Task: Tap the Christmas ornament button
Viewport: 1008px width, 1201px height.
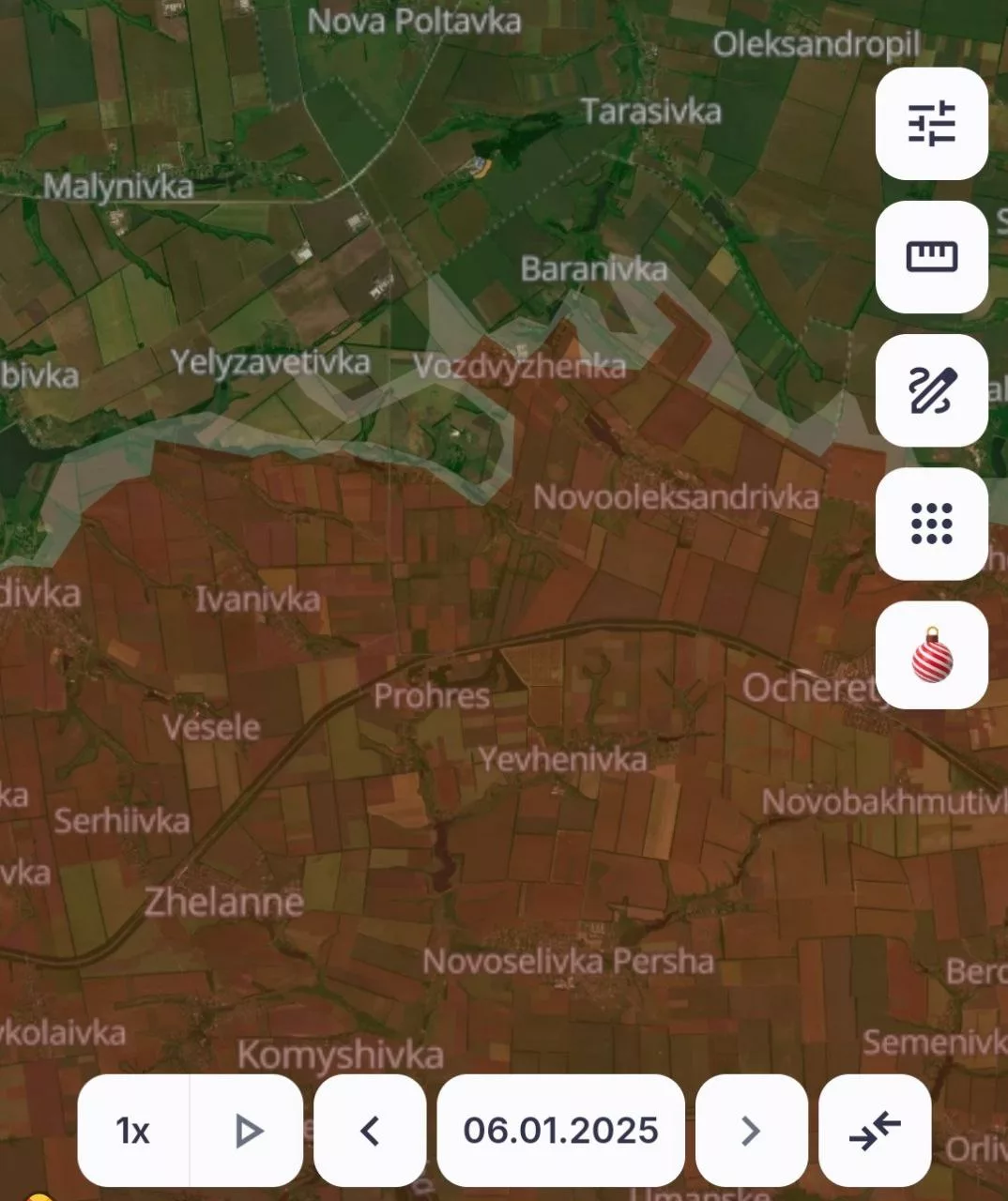Action: pyautogui.click(x=931, y=656)
